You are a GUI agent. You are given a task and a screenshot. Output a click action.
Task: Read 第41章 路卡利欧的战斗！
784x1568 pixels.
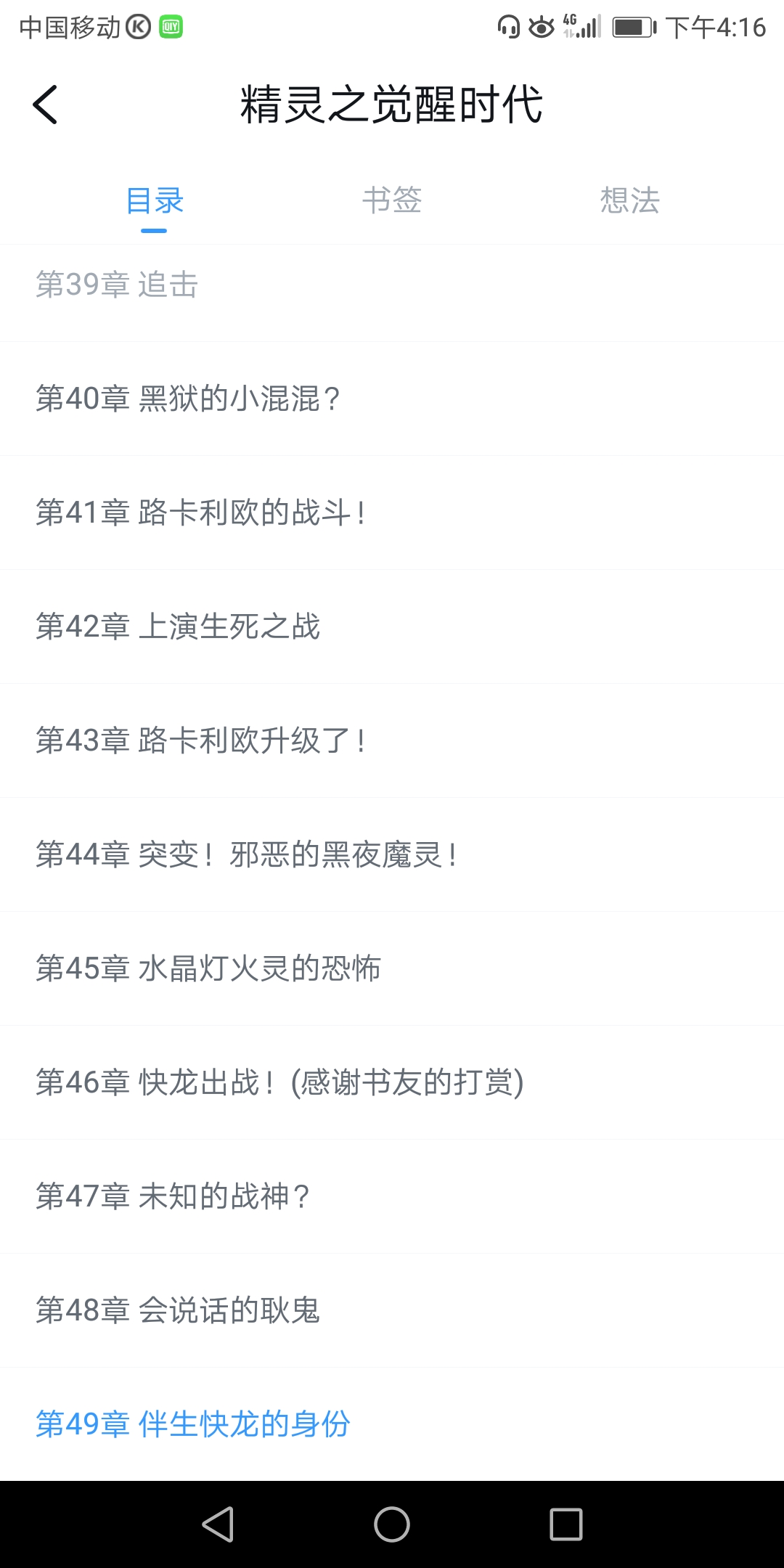[202, 513]
